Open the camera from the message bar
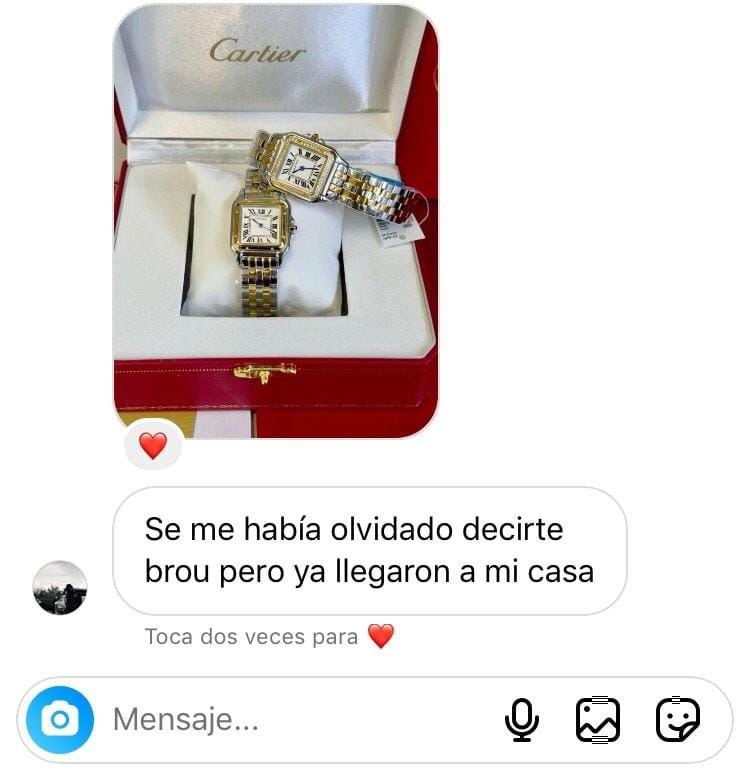The width and height of the screenshot is (750, 780). [60, 718]
